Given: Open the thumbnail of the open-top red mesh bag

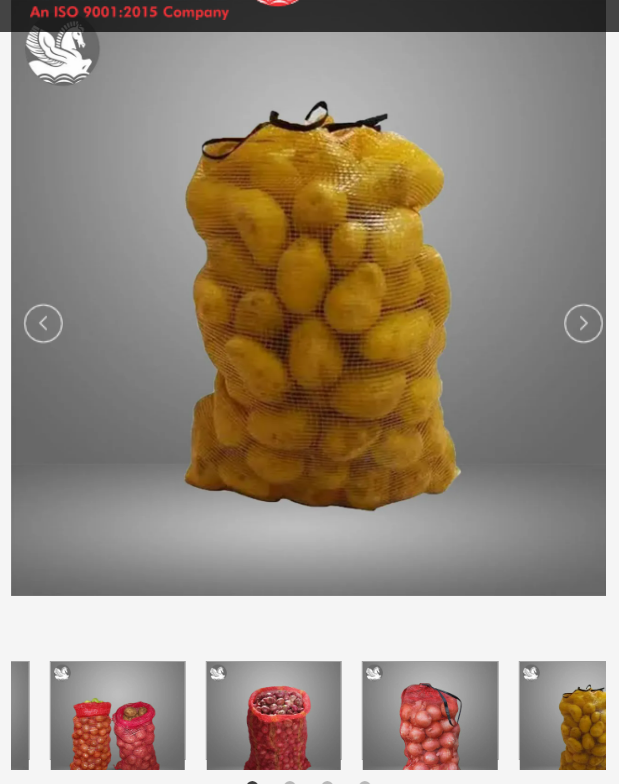Looking at the screenshot, I should (x=274, y=715).
